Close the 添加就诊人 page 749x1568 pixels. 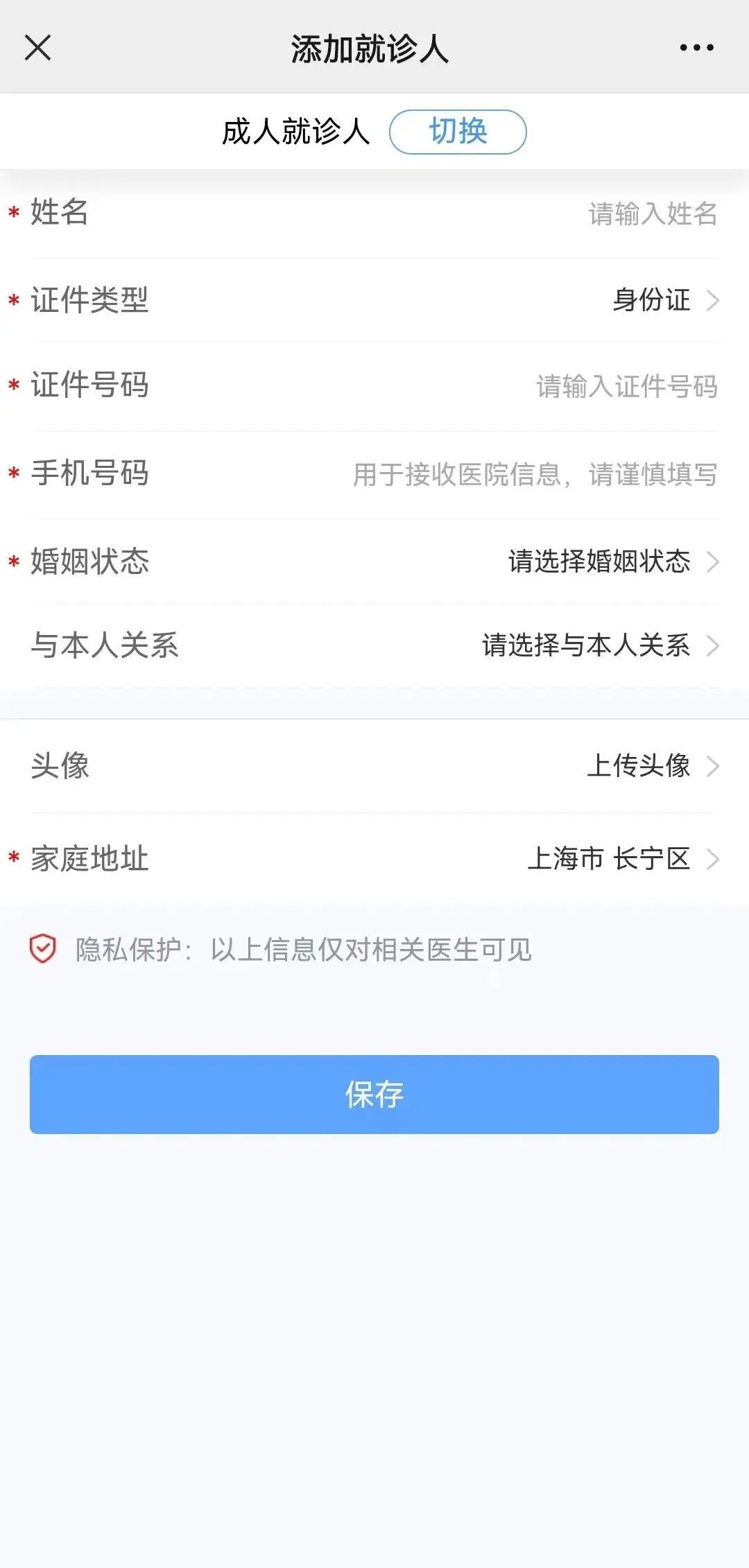point(37,48)
